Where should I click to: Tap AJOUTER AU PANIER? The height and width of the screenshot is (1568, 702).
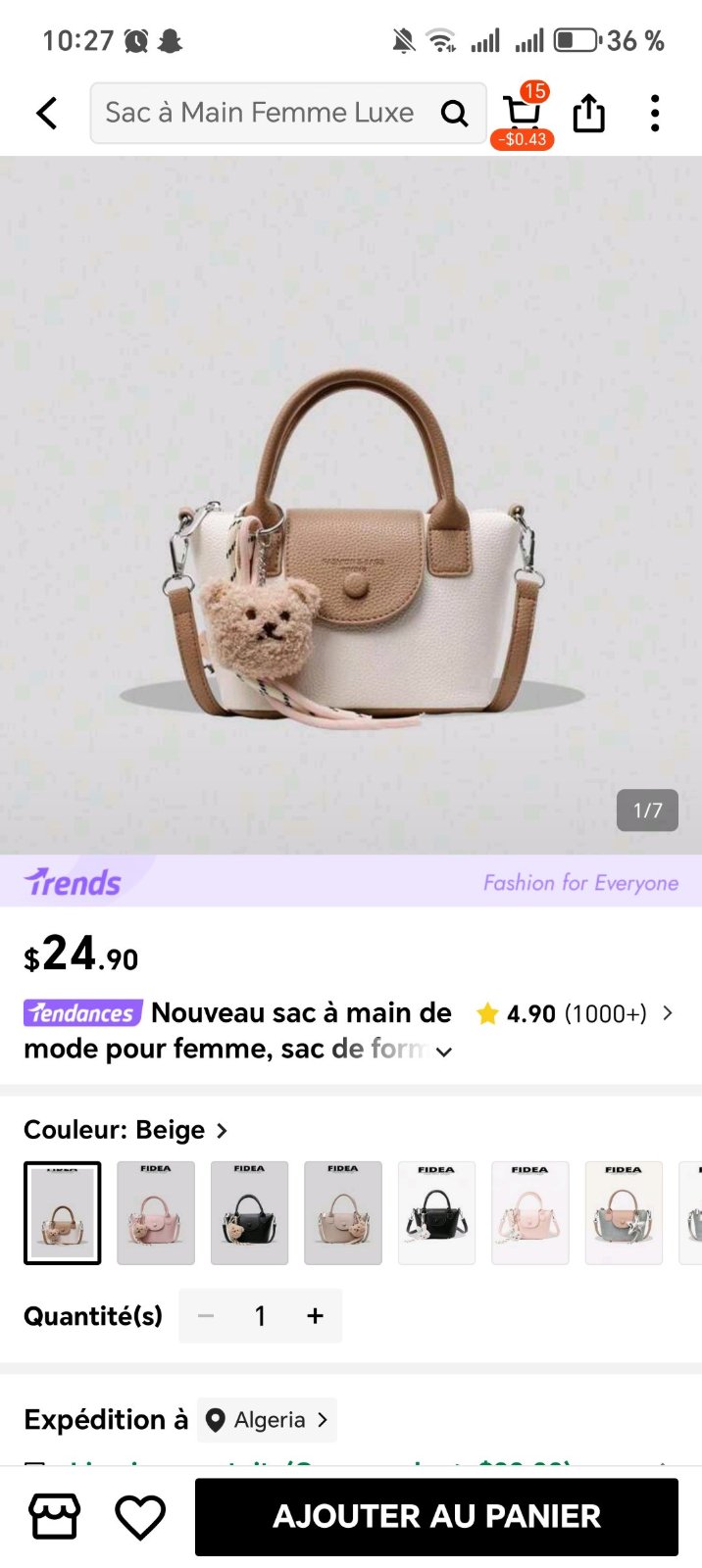(x=436, y=1517)
